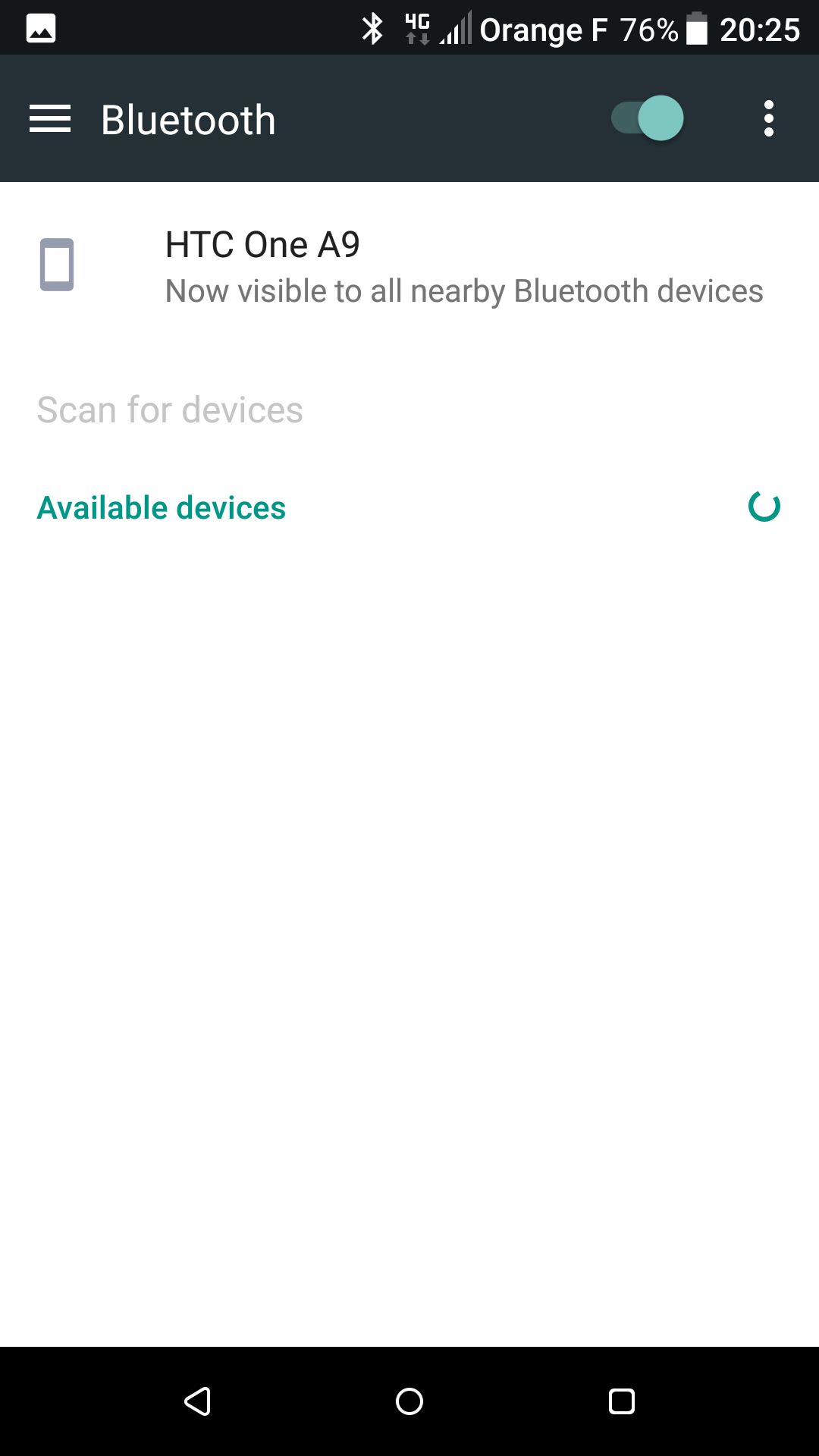The width and height of the screenshot is (819, 1456).
Task: Open recent apps from navigation bar
Action: [x=622, y=1401]
